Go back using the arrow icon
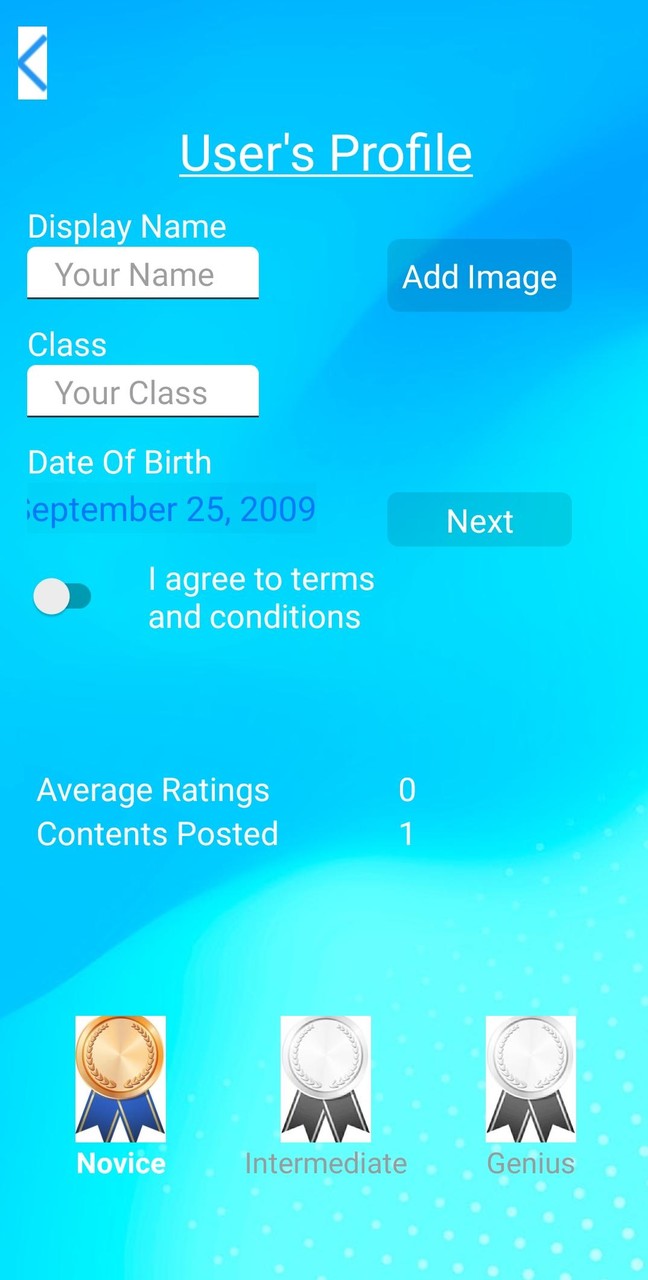This screenshot has width=648, height=1280. [32, 63]
